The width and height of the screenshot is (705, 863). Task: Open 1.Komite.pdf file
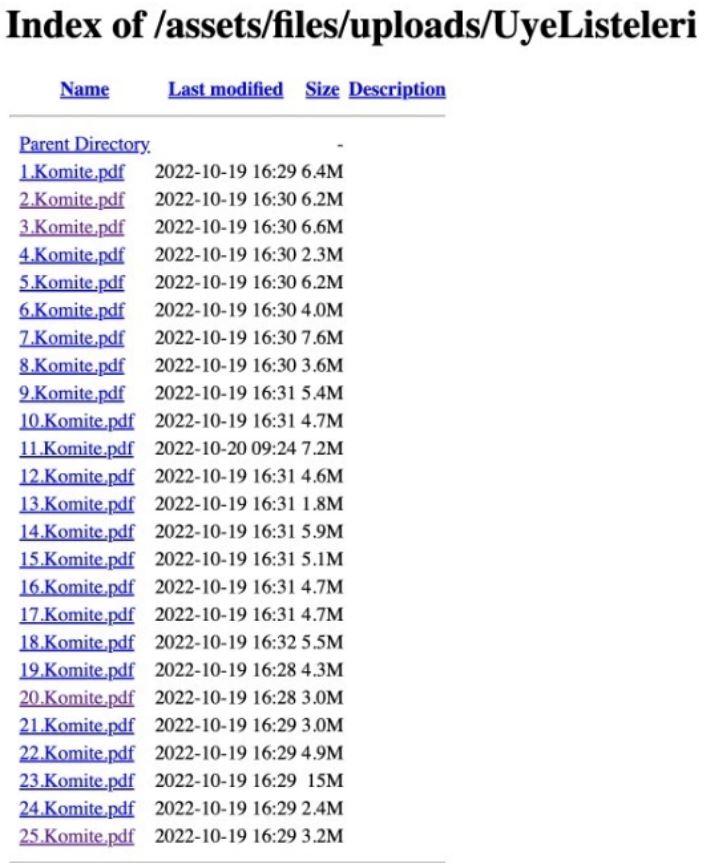[x=72, y=171]
